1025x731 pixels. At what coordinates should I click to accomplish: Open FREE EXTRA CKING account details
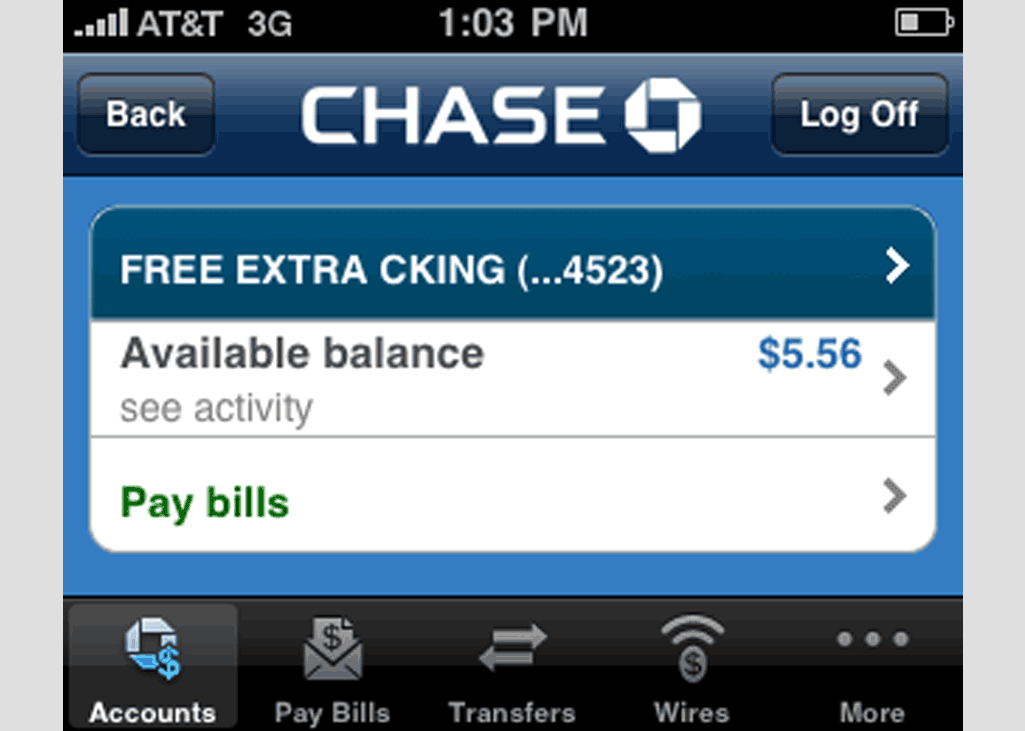[512, 268]
